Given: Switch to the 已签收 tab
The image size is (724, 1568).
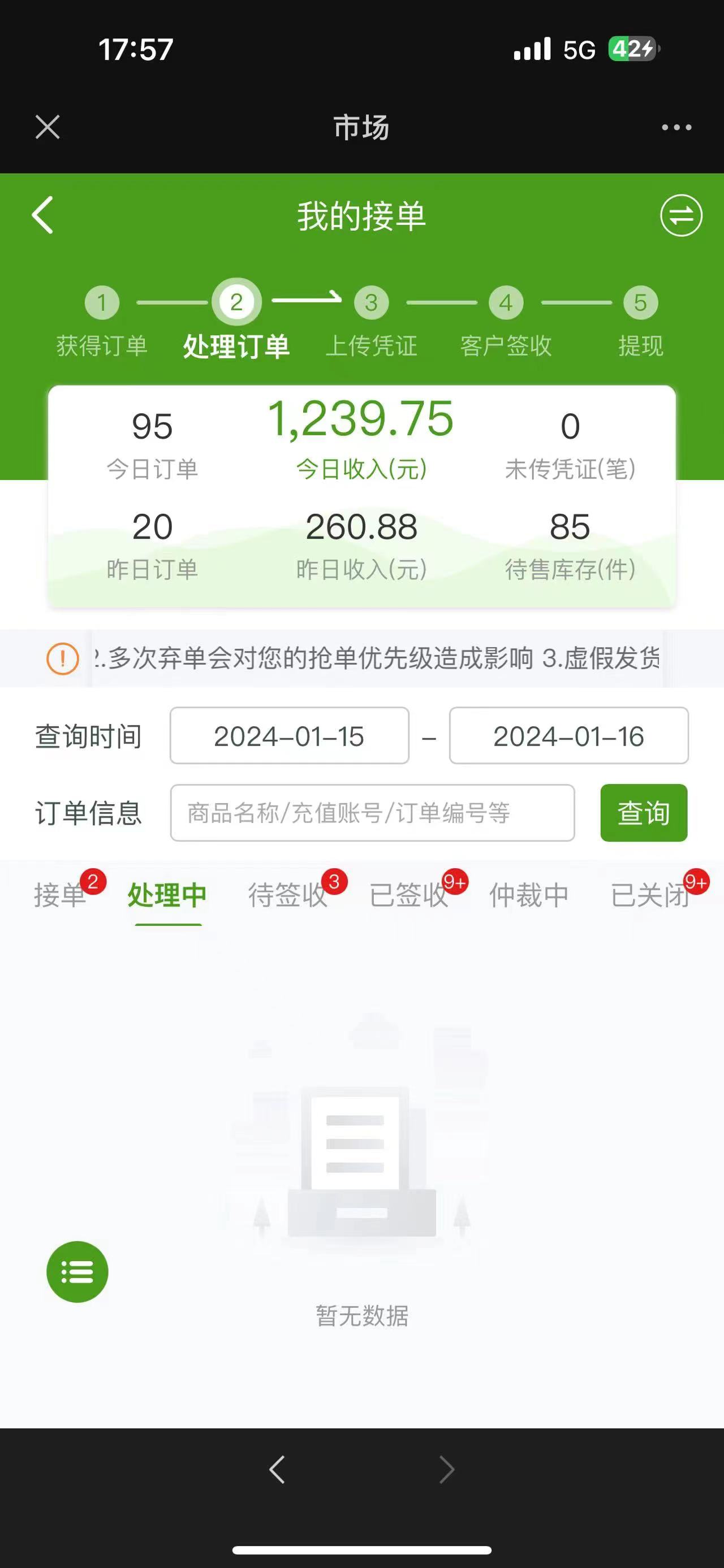Looking at the screenshot, I should 408,895.
